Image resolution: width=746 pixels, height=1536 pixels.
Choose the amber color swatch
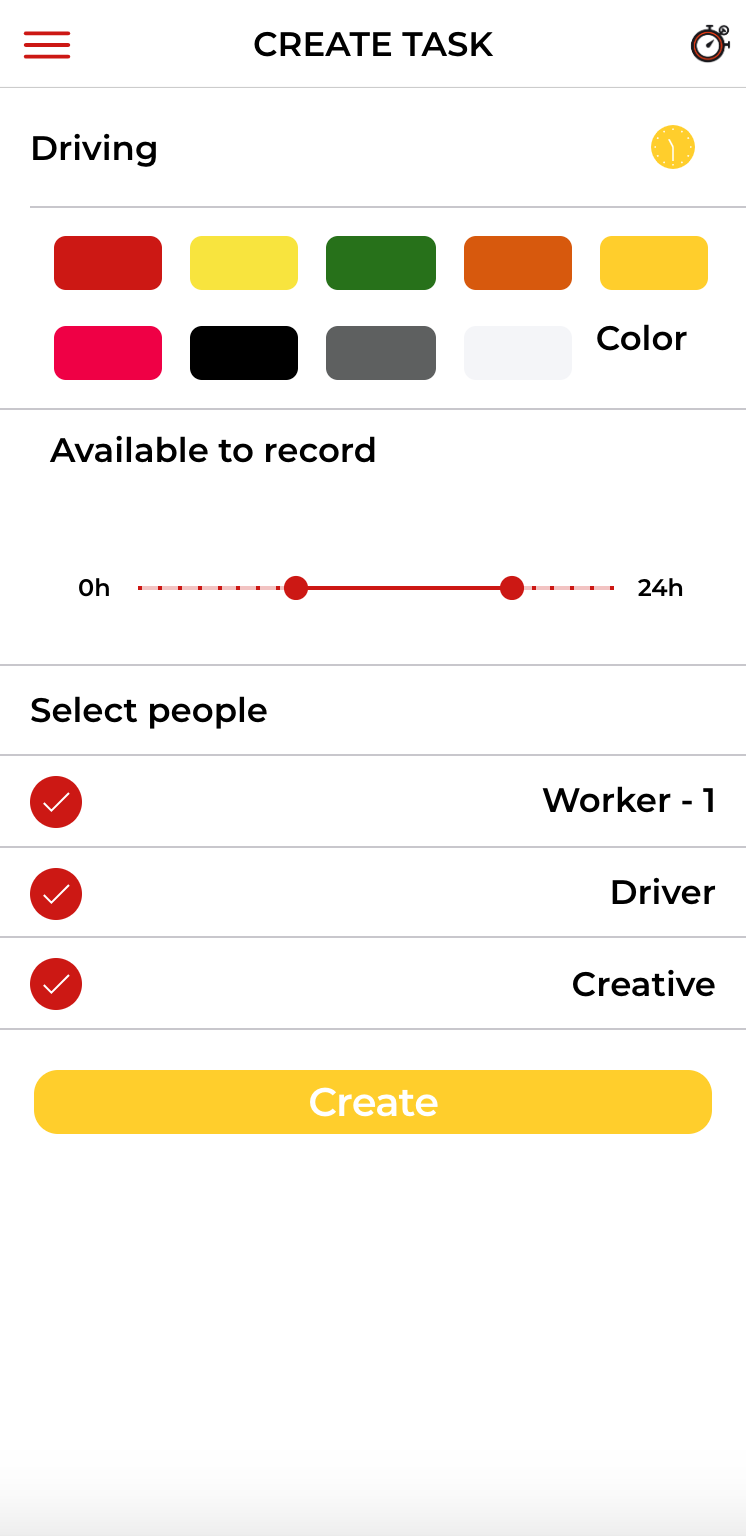point(654,263)
